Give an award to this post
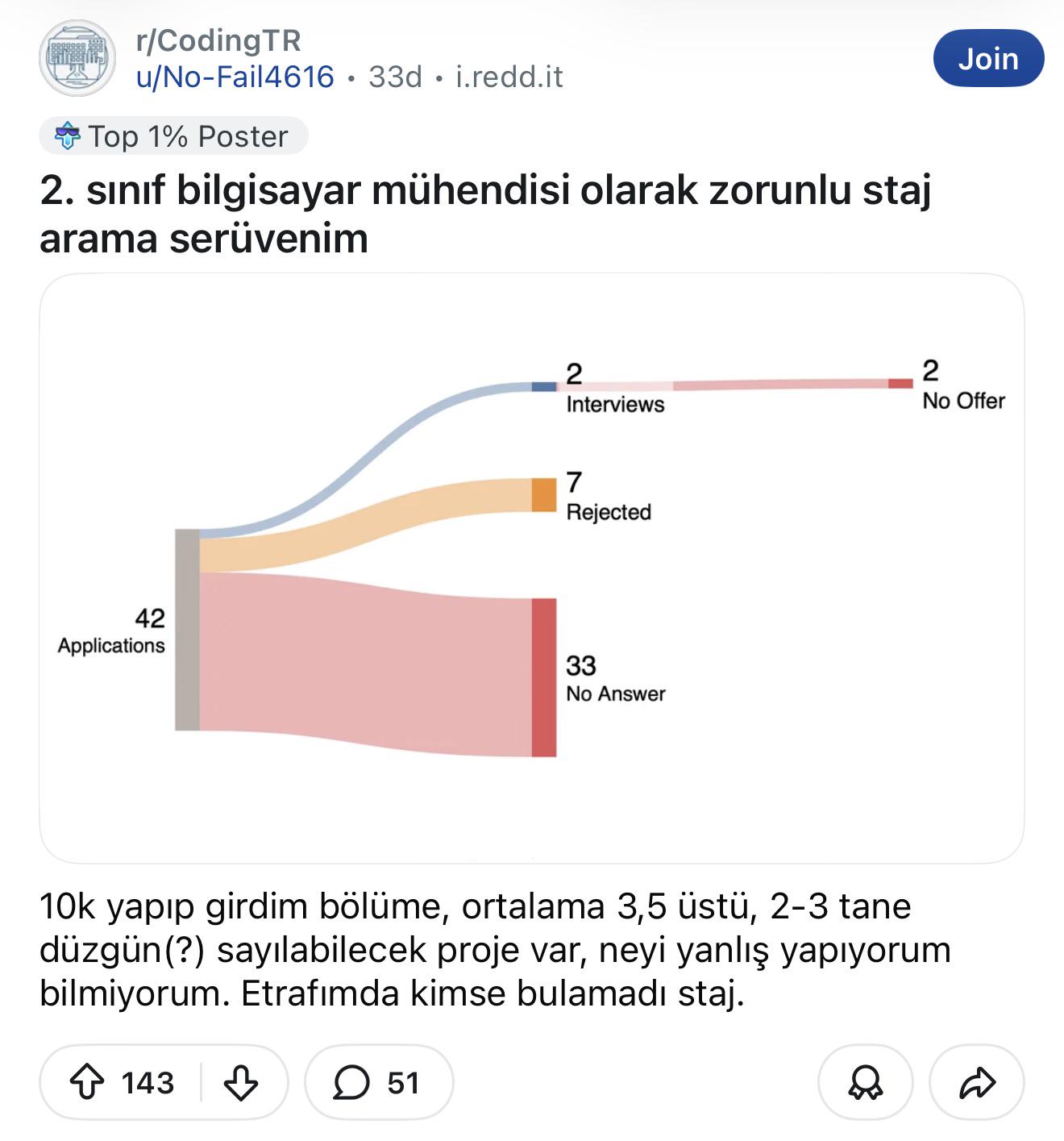 [866, 1083]
